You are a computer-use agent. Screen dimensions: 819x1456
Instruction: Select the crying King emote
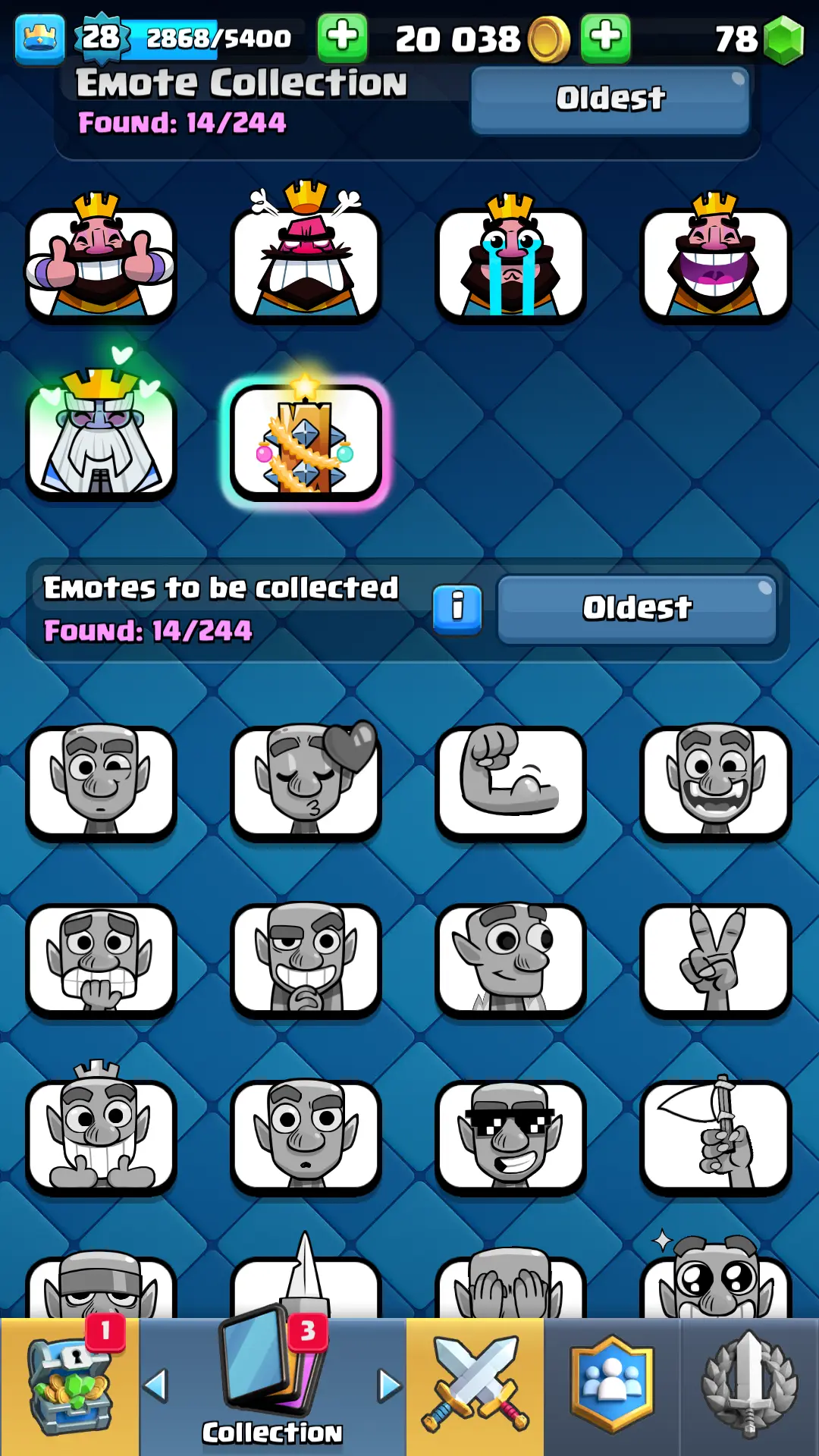[x=510, y=263]
